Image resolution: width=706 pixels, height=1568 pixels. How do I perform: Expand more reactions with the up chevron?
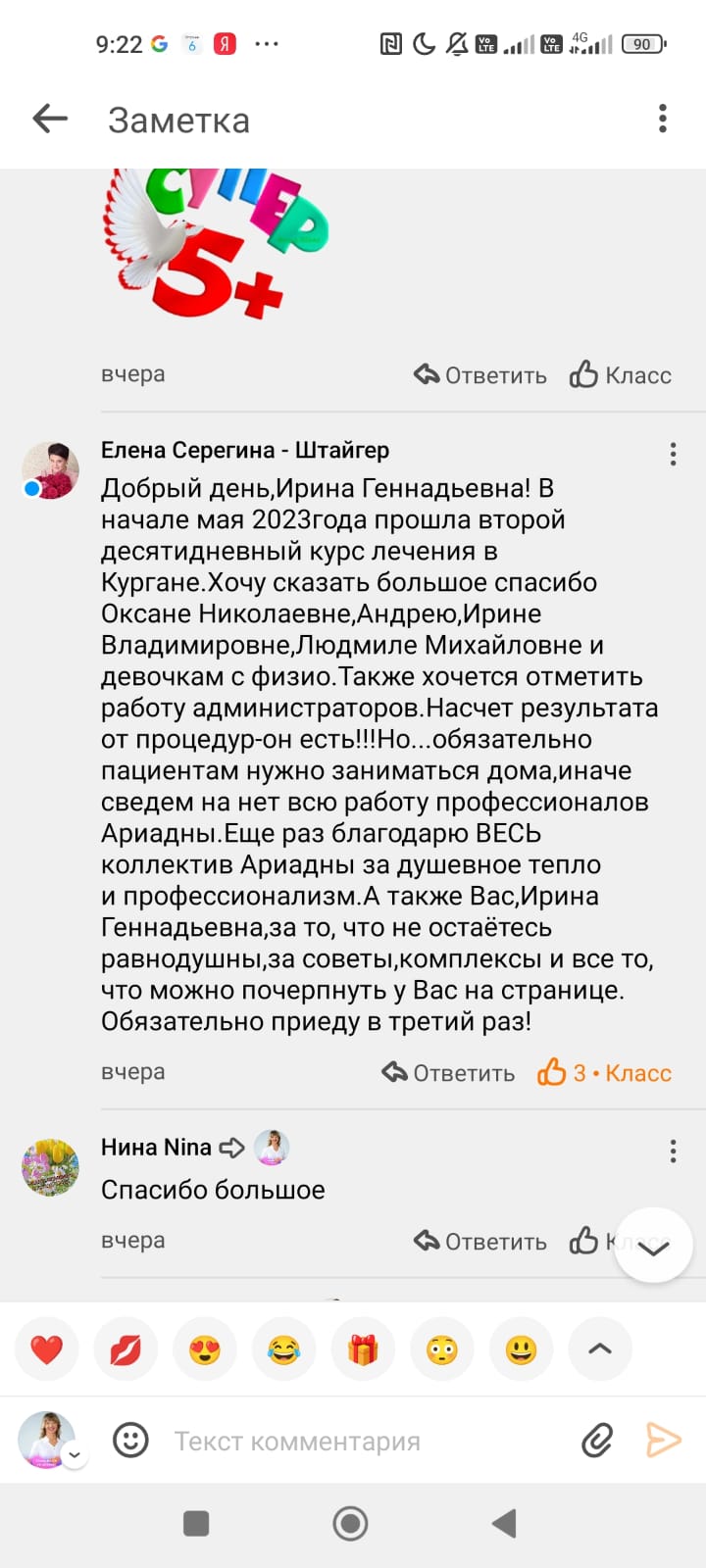pyautogui.click(x=599, y=1348)
